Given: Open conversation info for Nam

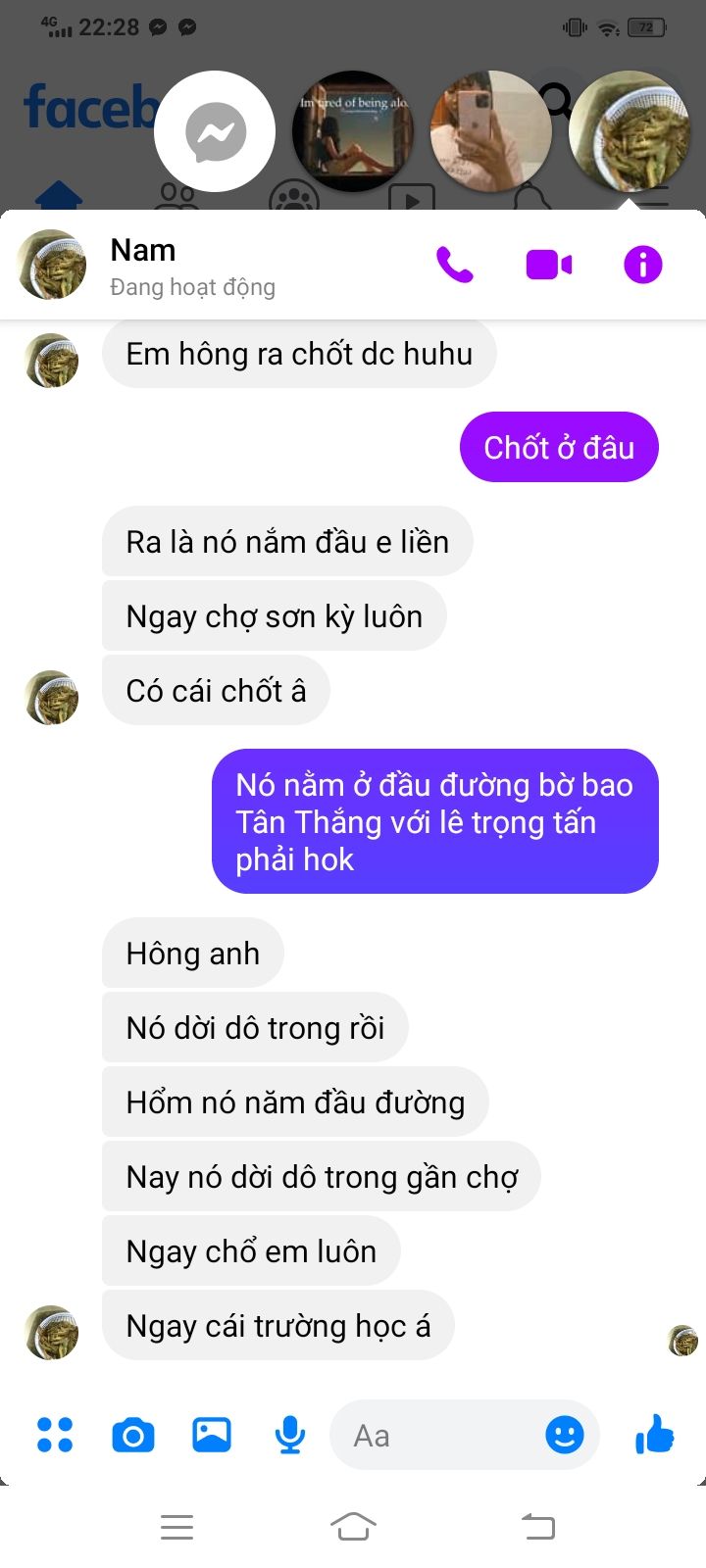Looking at the screenshot, I should [643, 265].
